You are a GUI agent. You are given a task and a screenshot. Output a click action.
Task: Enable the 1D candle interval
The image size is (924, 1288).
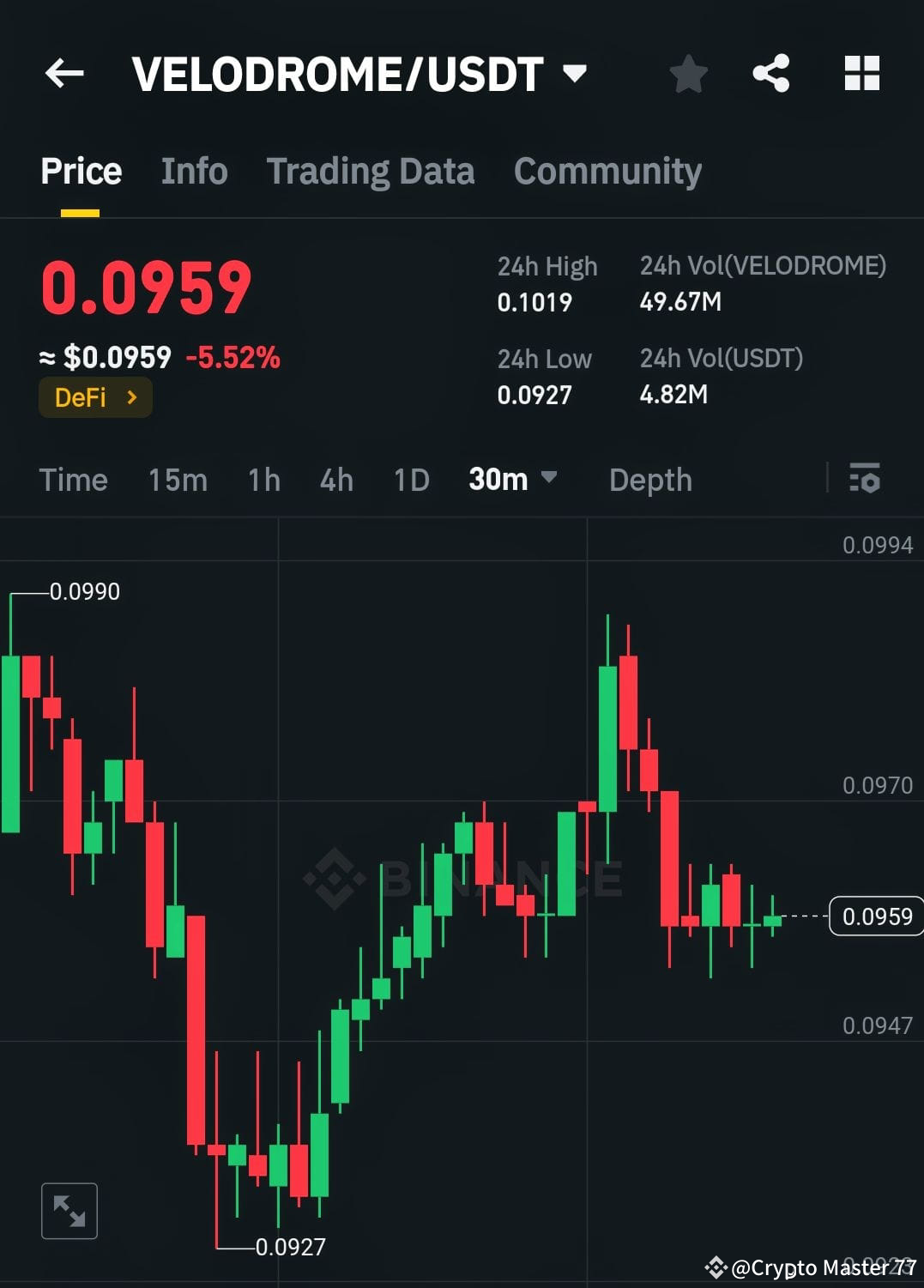click(410, 480)
